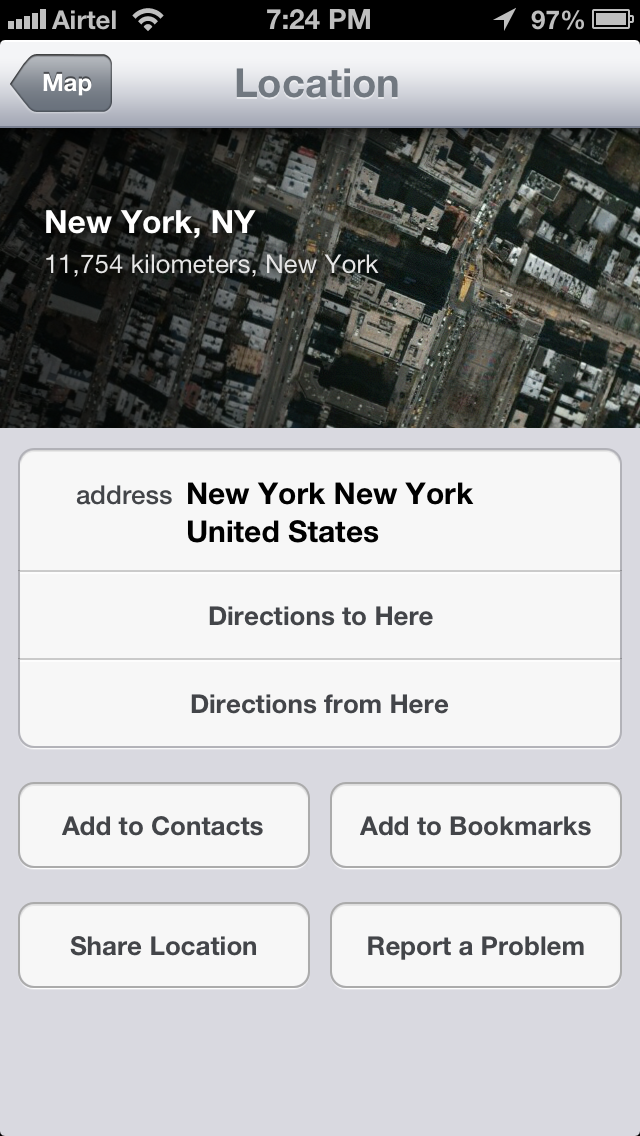The image size is (640, 1136).
Task: Select Directions from Here
Action: pos(320,704)
